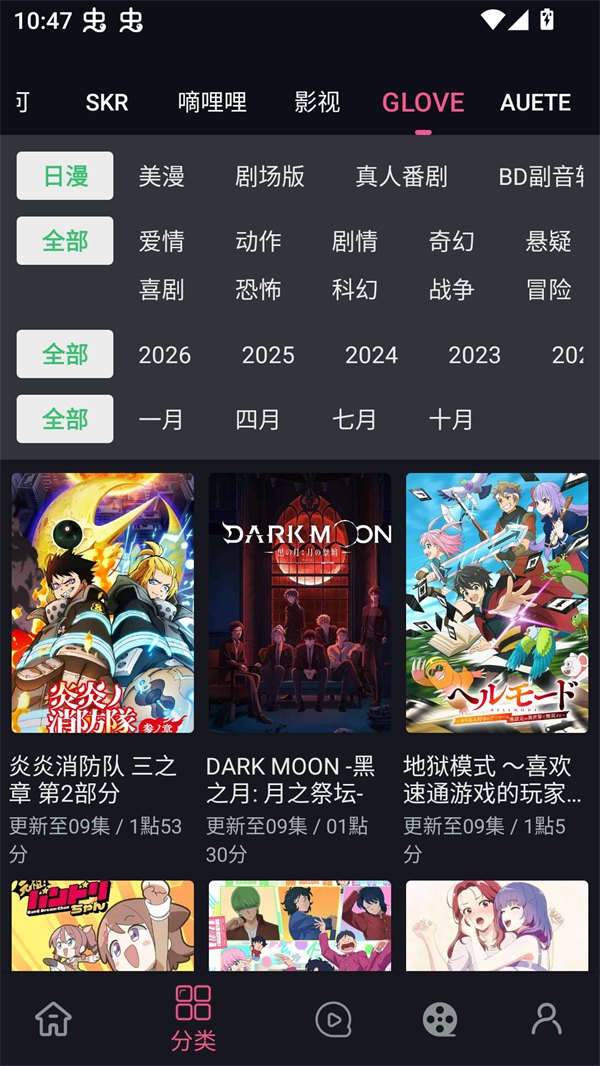Filter by 剧场版 type
600x1066 pixels.
tap(270, 177)
